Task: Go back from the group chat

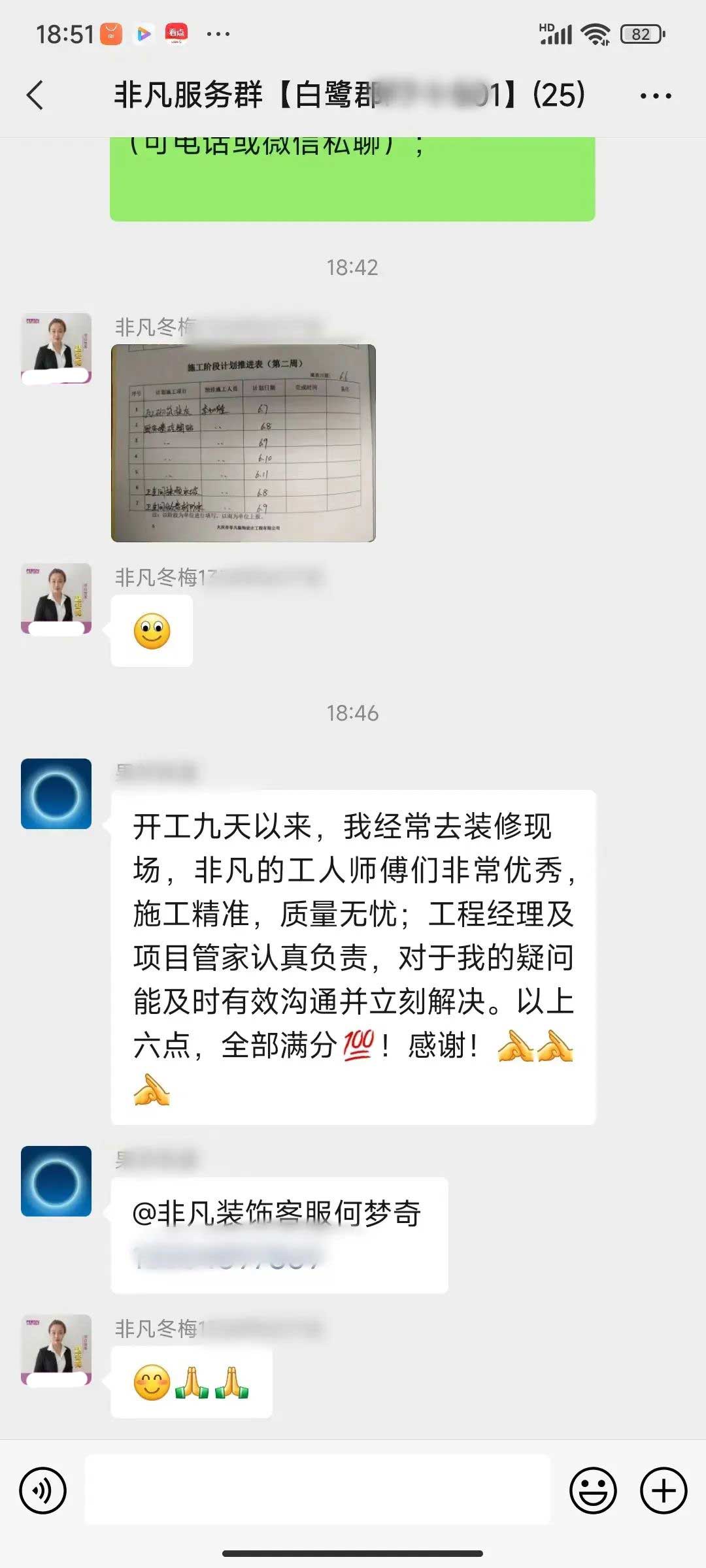Action: point(35,95)
